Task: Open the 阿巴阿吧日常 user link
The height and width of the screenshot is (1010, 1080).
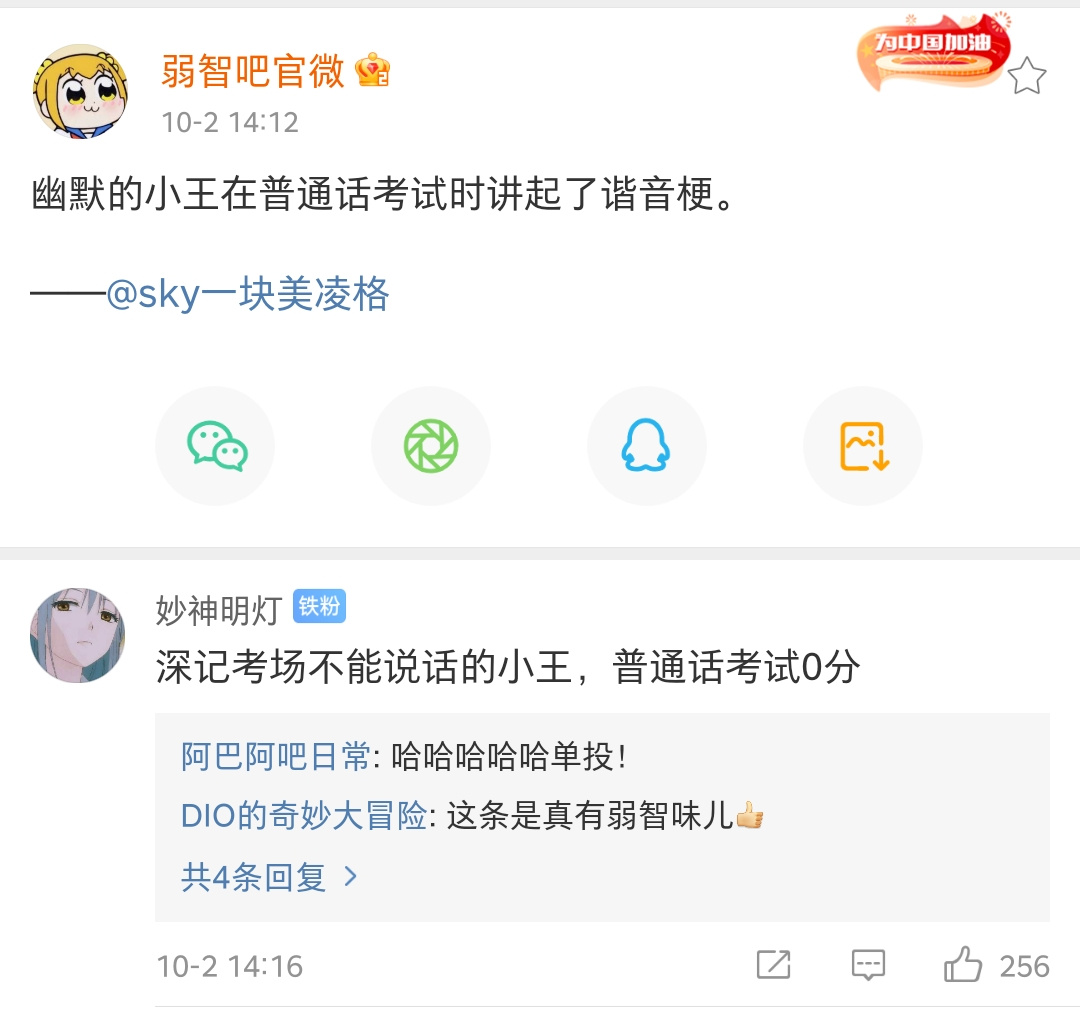Action: (275, 757)
